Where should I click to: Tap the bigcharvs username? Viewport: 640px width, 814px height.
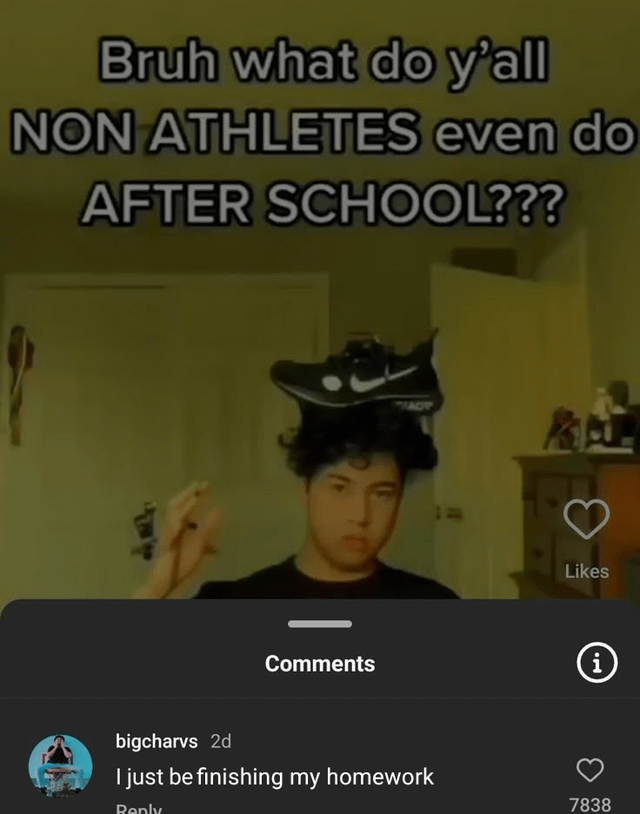(x=157, y=741)
